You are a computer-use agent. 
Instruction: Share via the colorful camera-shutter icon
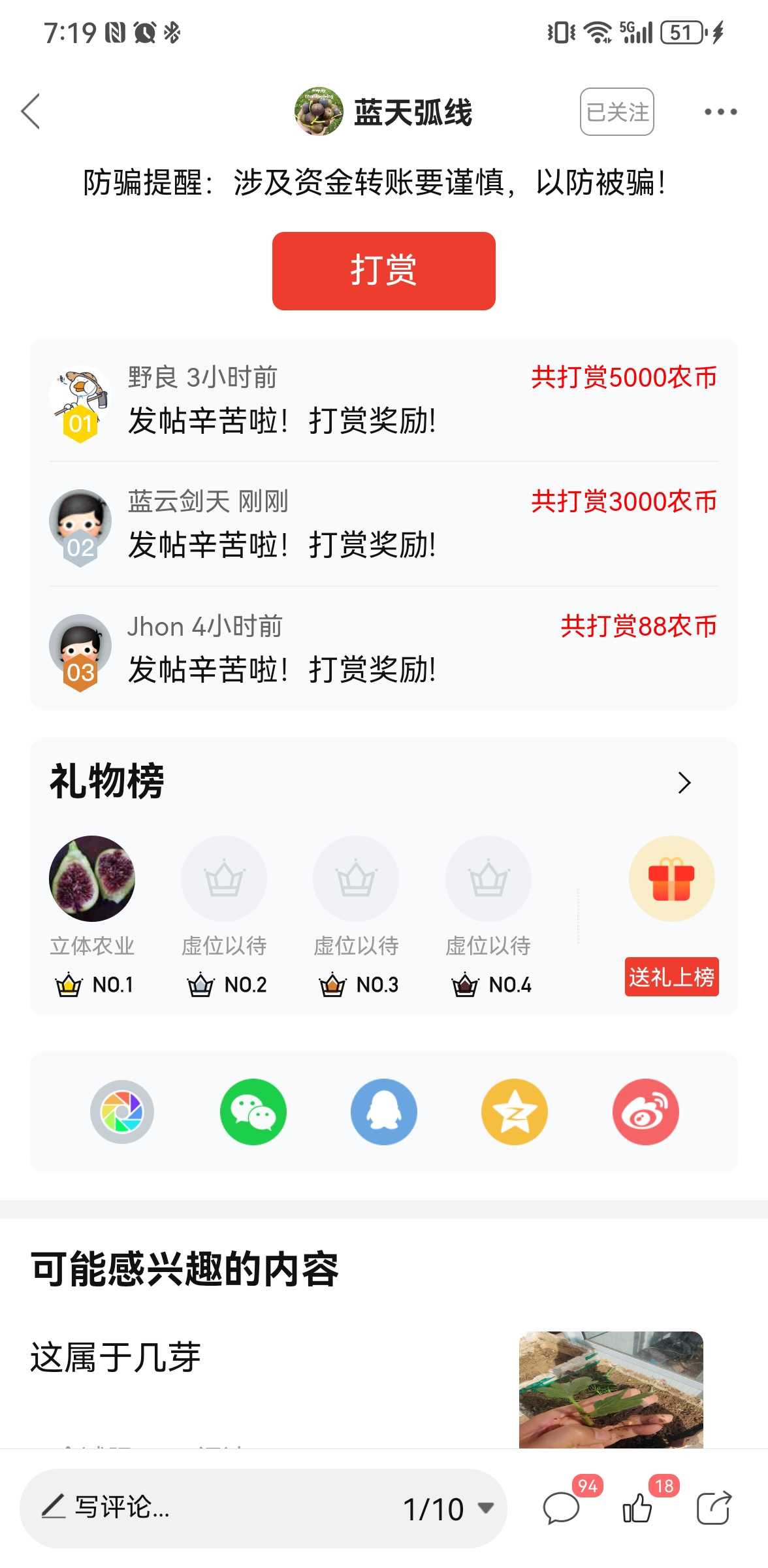(x=122, y=1111)
